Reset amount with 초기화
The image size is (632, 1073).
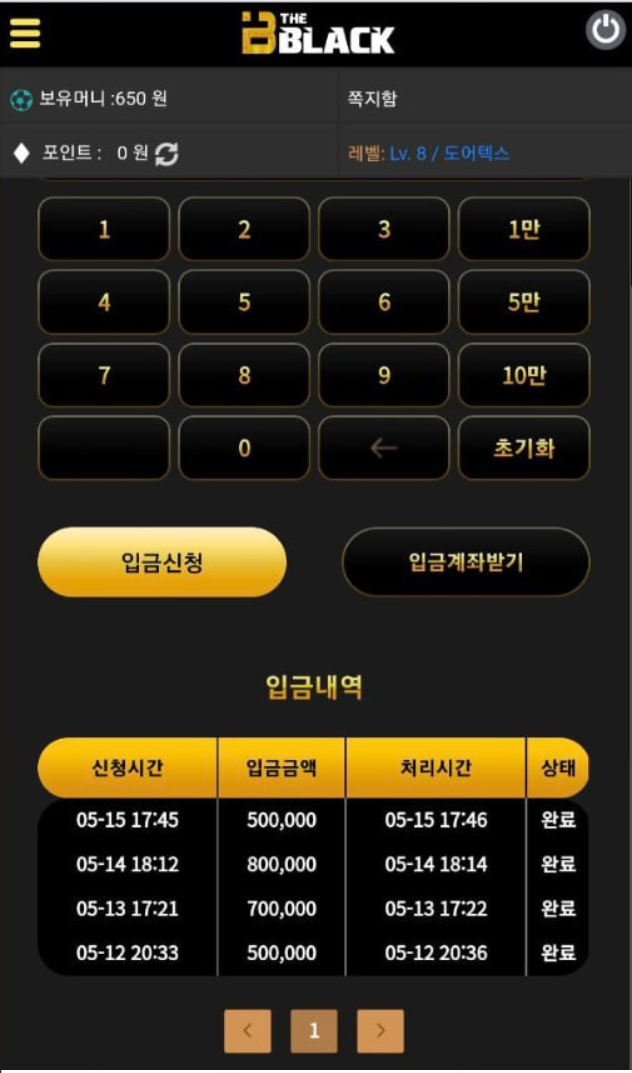tap(524, 448)
